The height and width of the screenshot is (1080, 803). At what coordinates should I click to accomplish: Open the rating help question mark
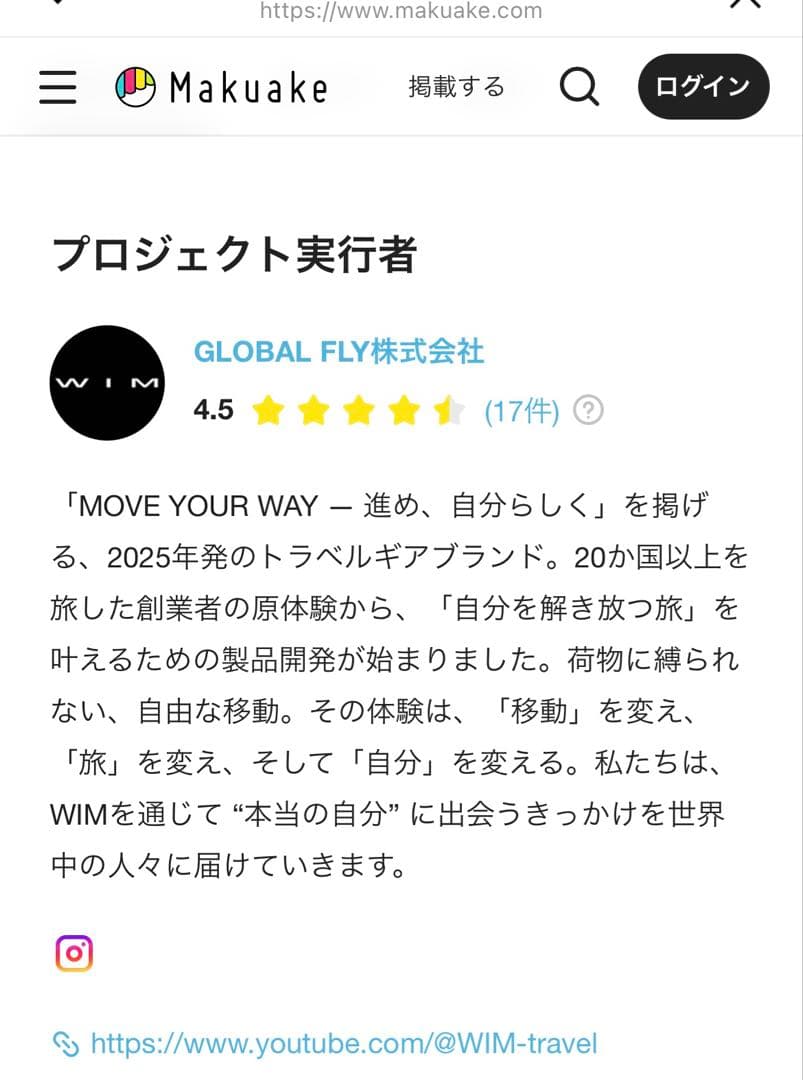[589, 410]
